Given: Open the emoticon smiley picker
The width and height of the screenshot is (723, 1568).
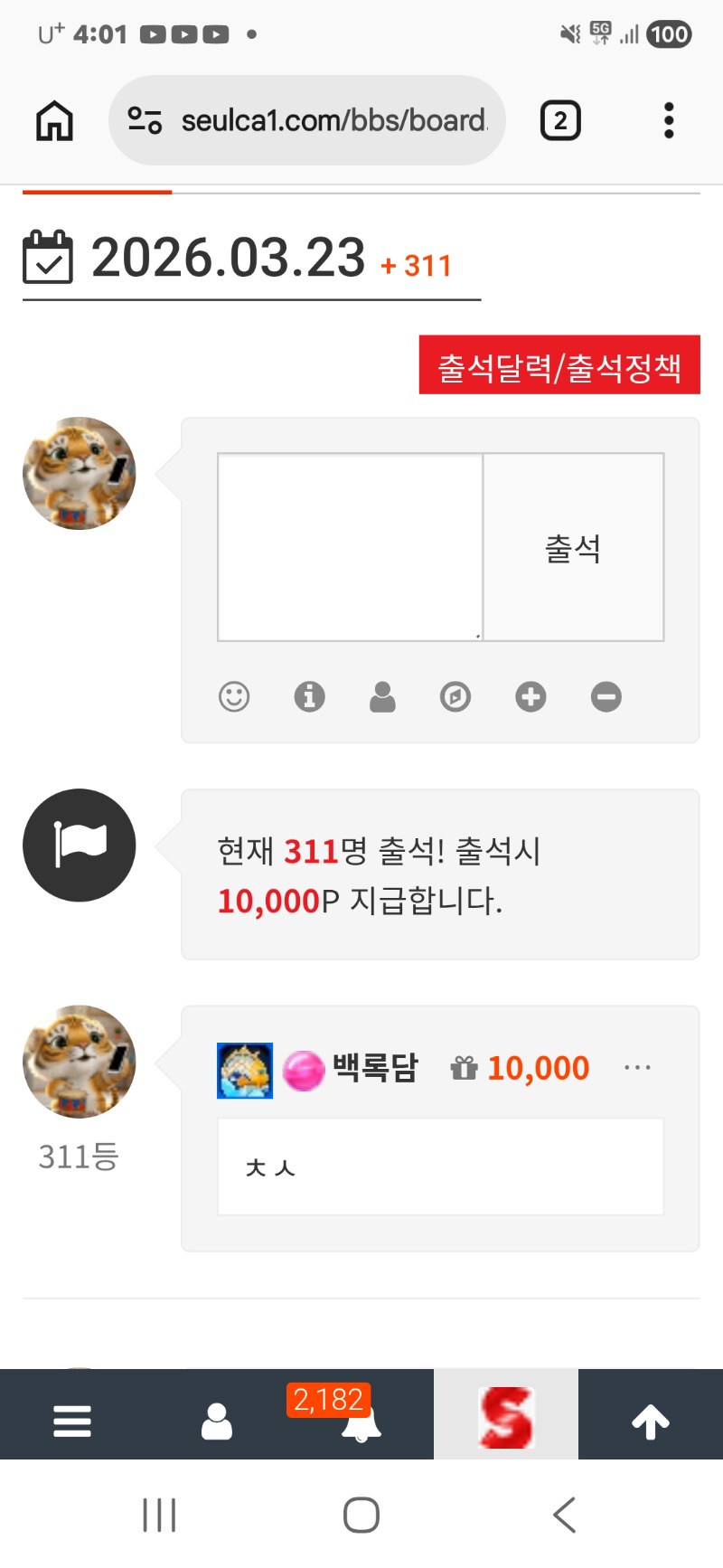Looking at the screenshot, I should 234,696.
